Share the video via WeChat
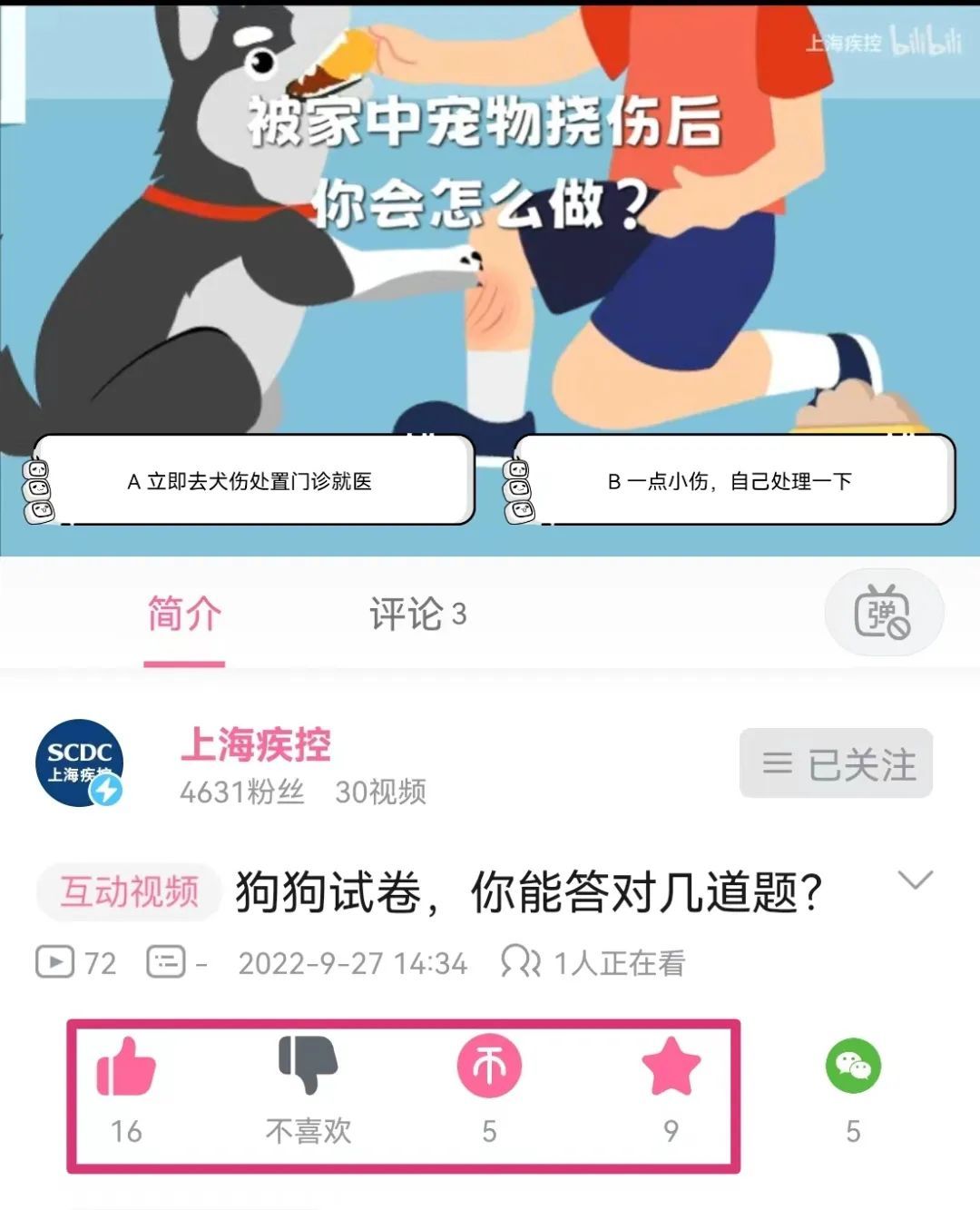The height and width of the screenshot is (1210, 980). [853, 1067]
